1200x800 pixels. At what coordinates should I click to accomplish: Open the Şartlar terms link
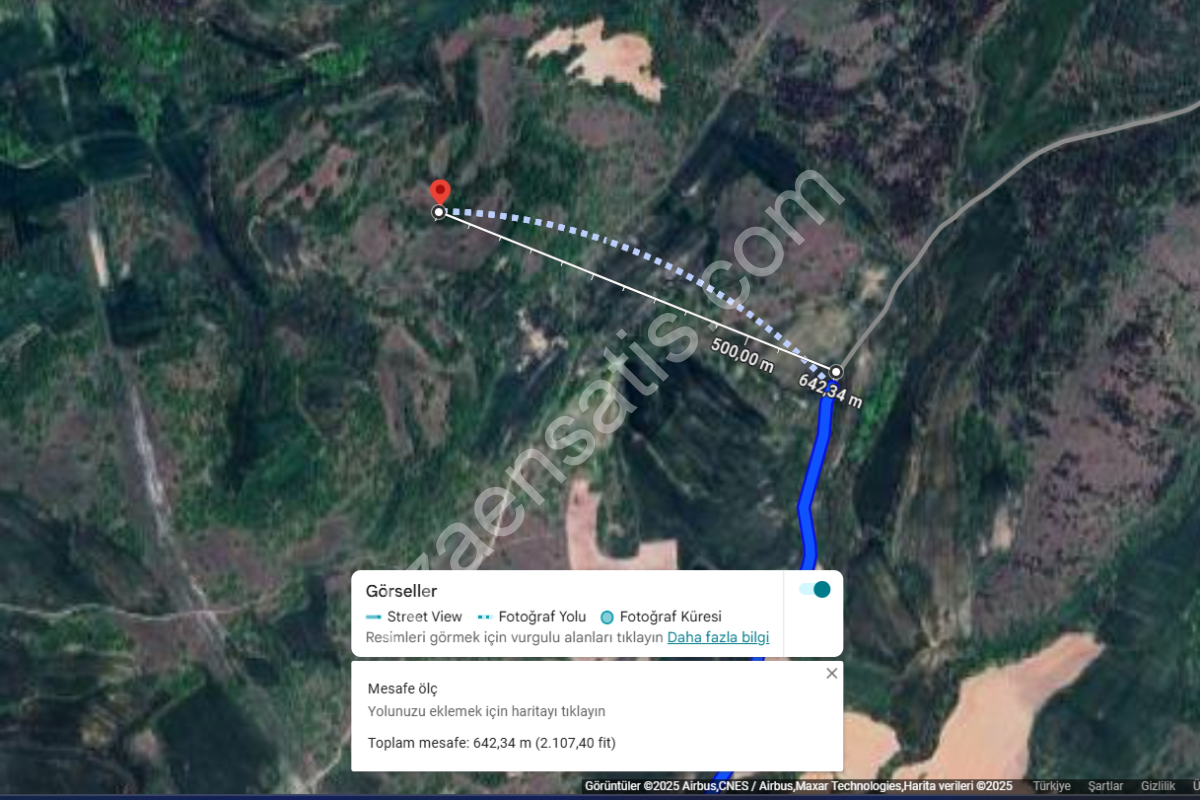[1106, 786]
